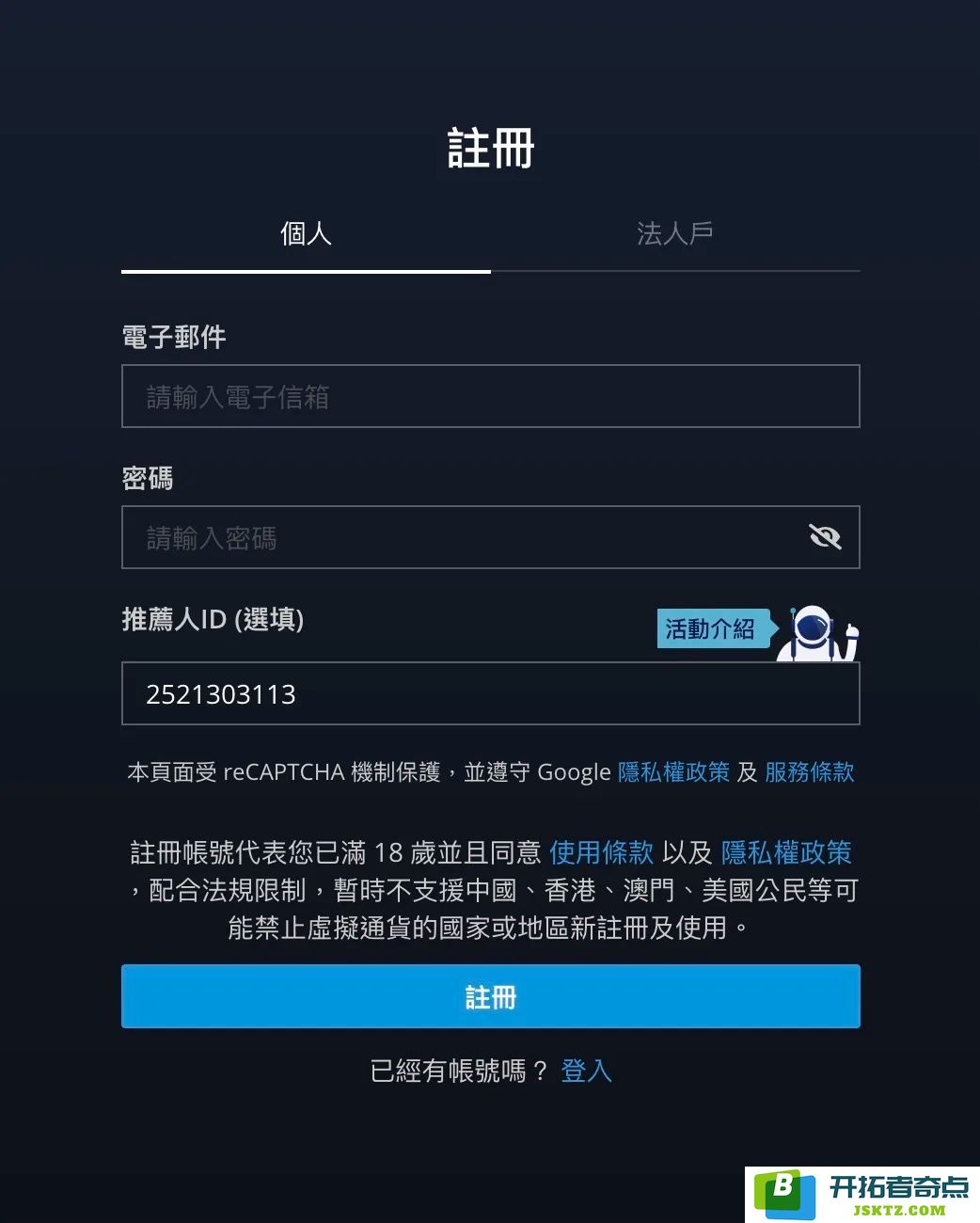Image resolution: width=980 pixels, height=1223 pixels.
Task: Toggle password visibility eye icon
Action: point(825,537)
